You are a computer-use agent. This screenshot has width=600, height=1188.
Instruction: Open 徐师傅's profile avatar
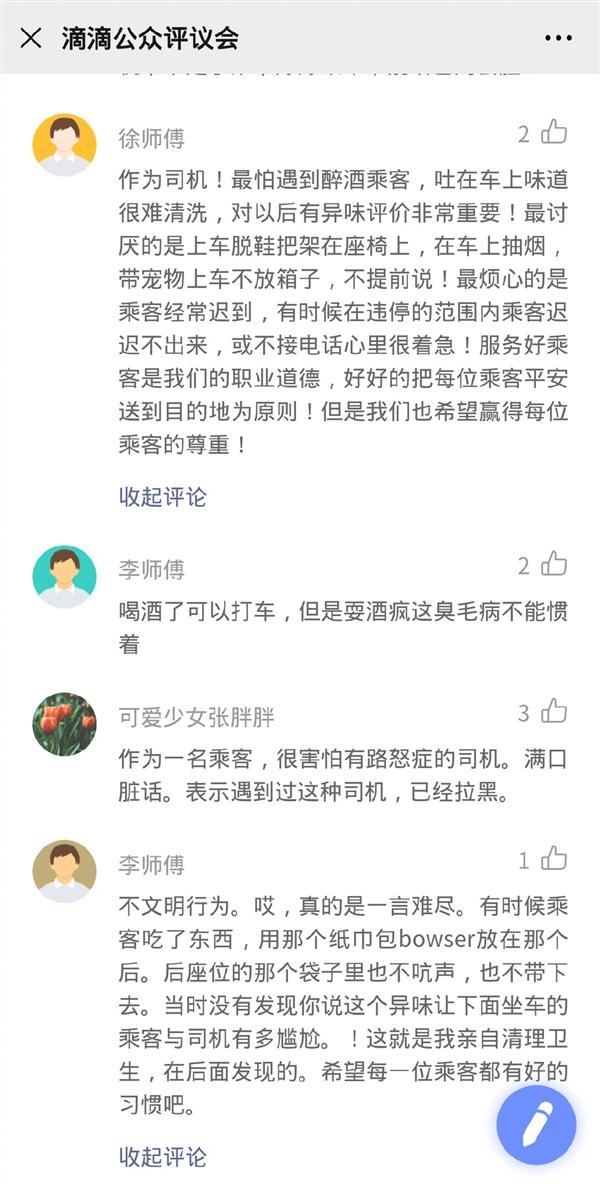(65, 145)
